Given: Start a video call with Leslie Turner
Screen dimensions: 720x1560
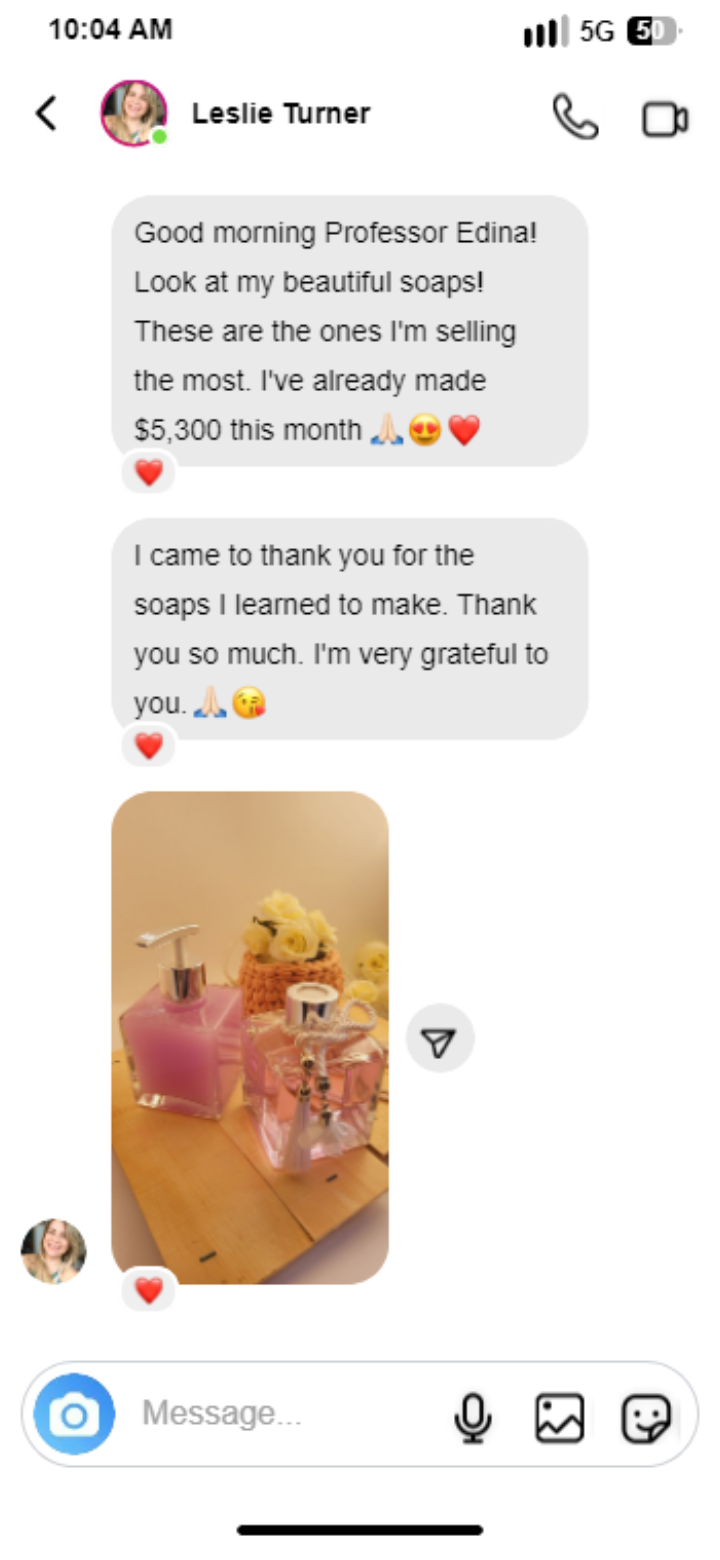Looking at the screenshot, I should click(664, 119).
